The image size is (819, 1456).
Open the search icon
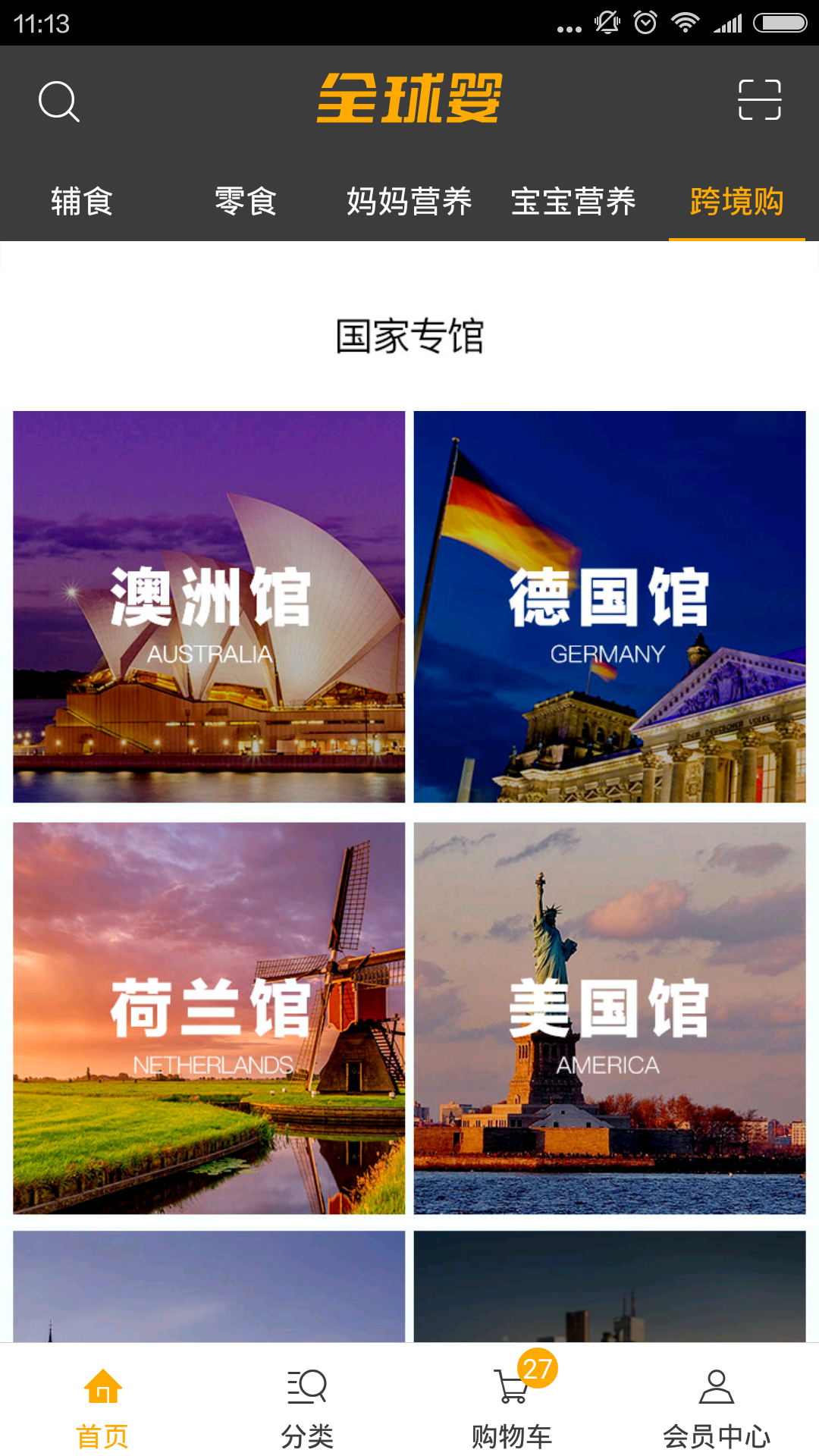click(58, 101)
